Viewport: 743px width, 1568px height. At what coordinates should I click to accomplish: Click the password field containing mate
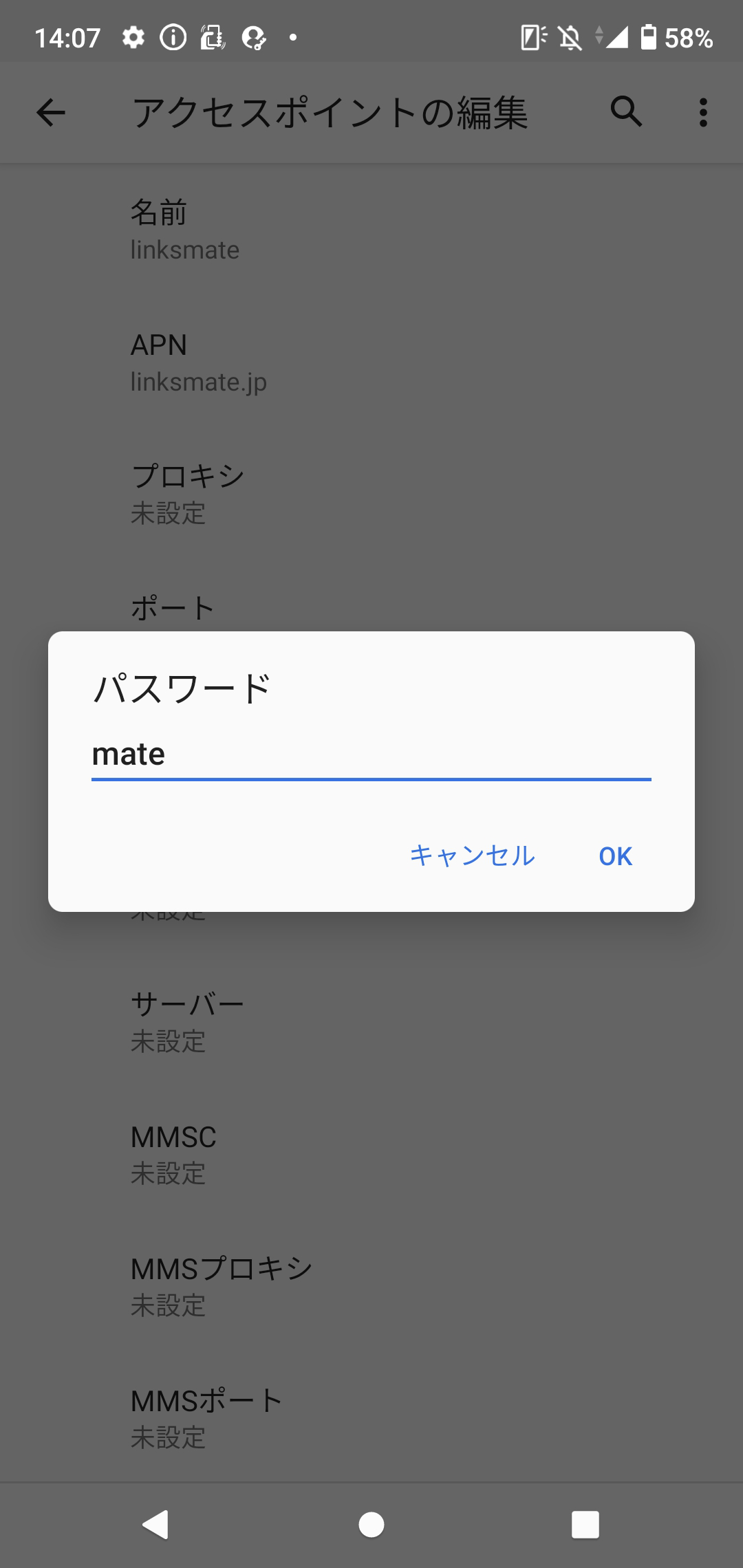(x=371, y=754)
